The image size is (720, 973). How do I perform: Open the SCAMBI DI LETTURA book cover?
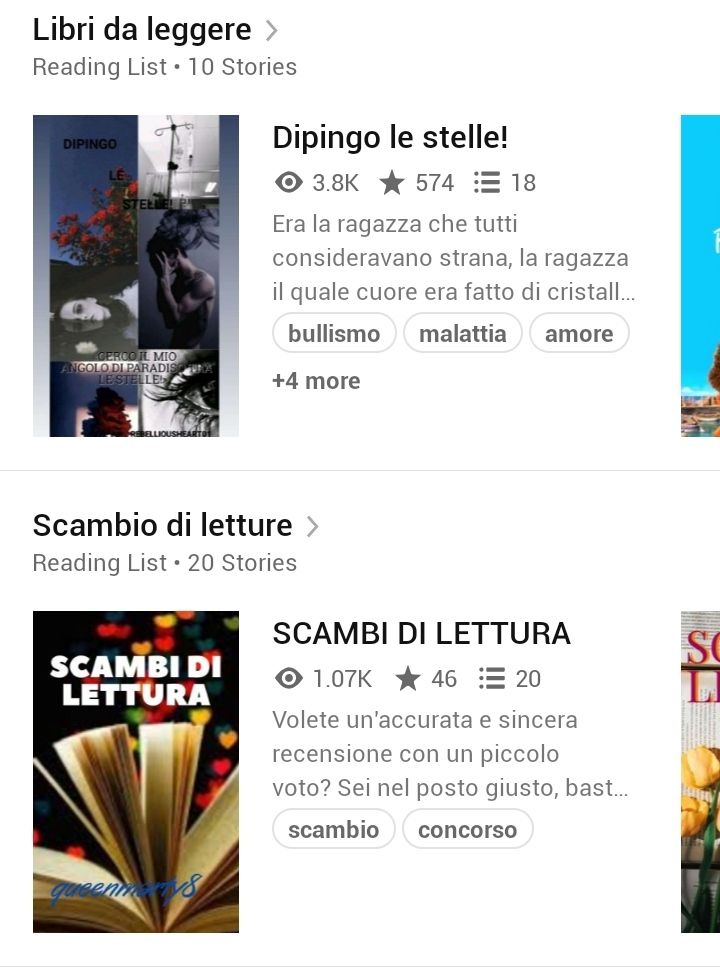coord(136,771)
